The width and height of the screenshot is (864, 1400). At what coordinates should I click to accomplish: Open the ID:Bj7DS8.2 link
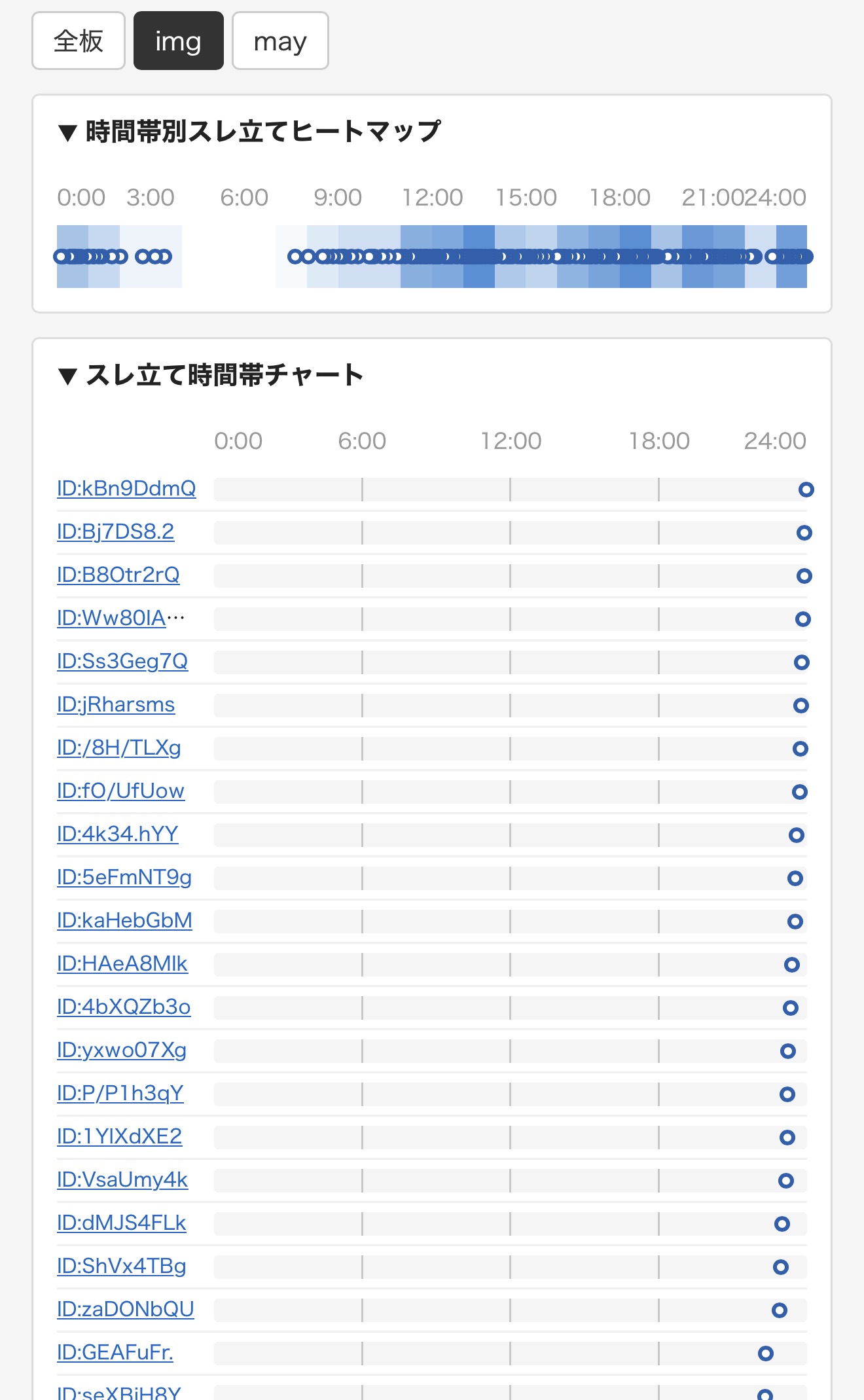click(x=116, y=531)
